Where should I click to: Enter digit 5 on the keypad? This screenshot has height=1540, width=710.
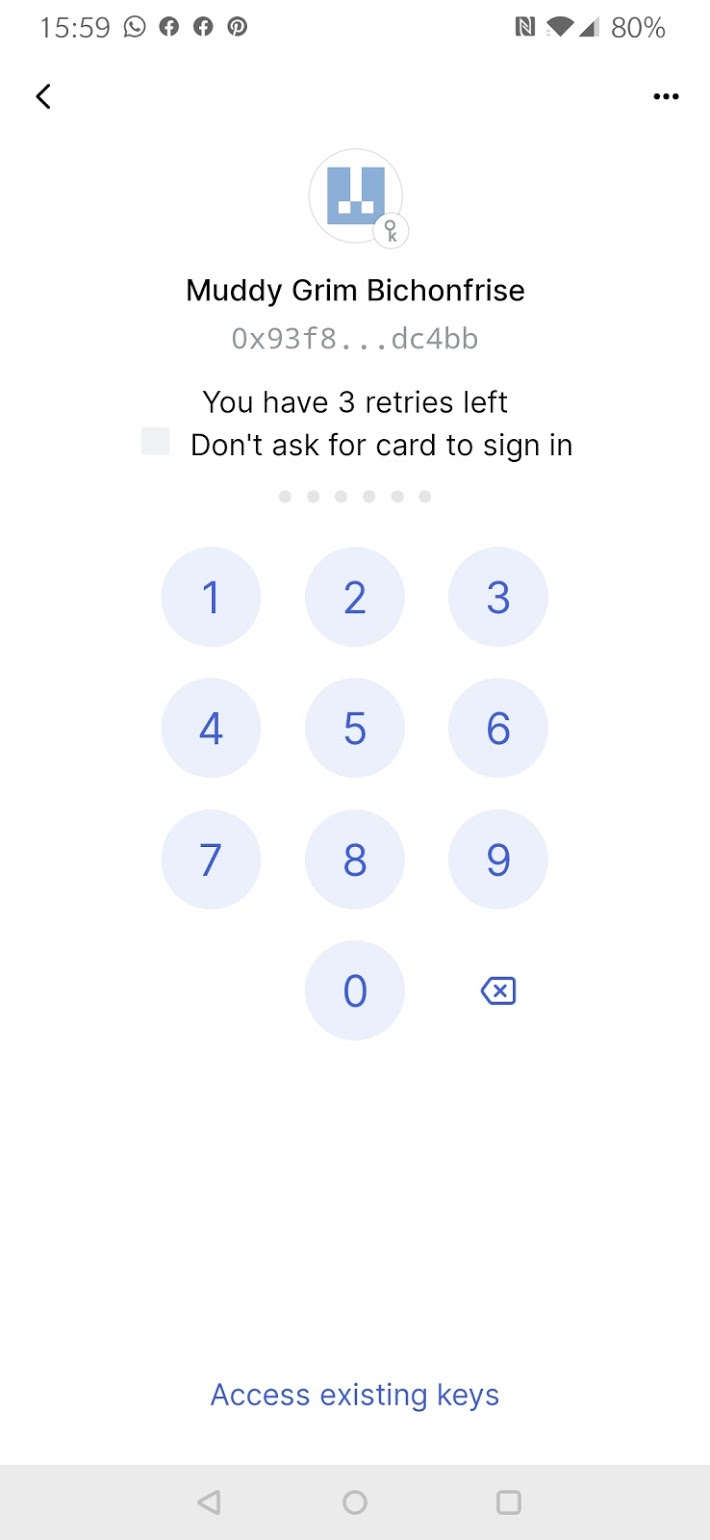[x=355, y=728]
